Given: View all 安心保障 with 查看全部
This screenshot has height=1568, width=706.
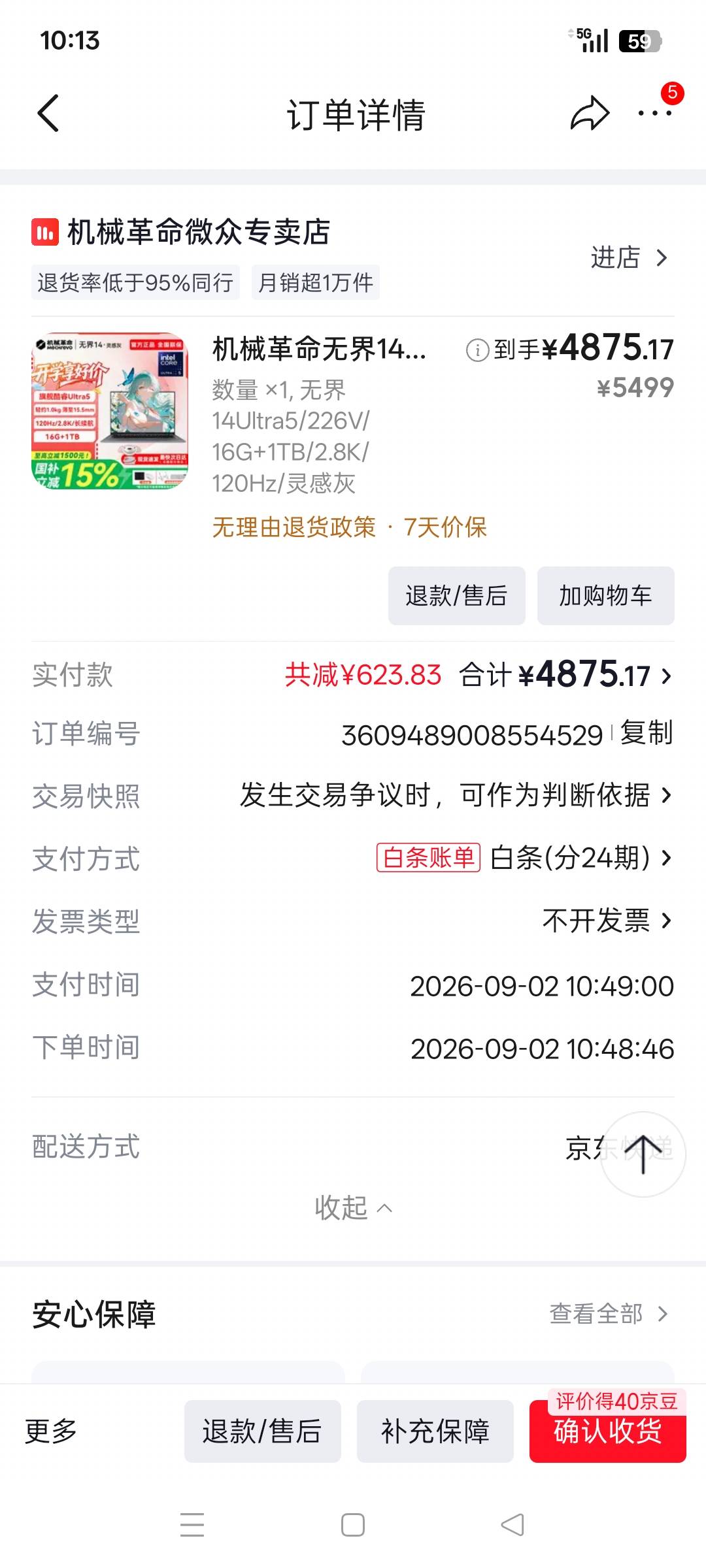Looking at the screenshot, I should [609, 1313].
